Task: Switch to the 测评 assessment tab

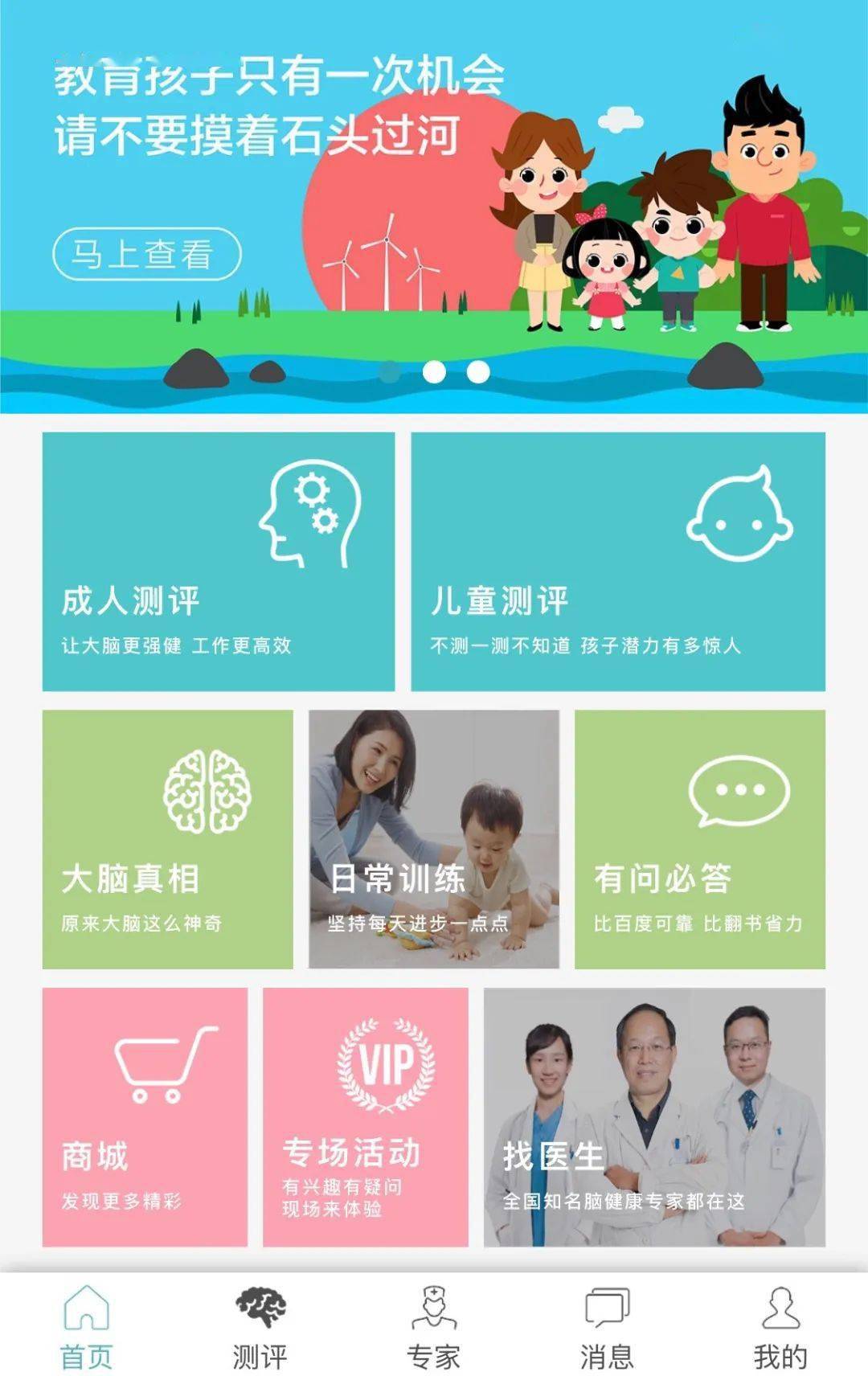Action: tap(260, 1328)
